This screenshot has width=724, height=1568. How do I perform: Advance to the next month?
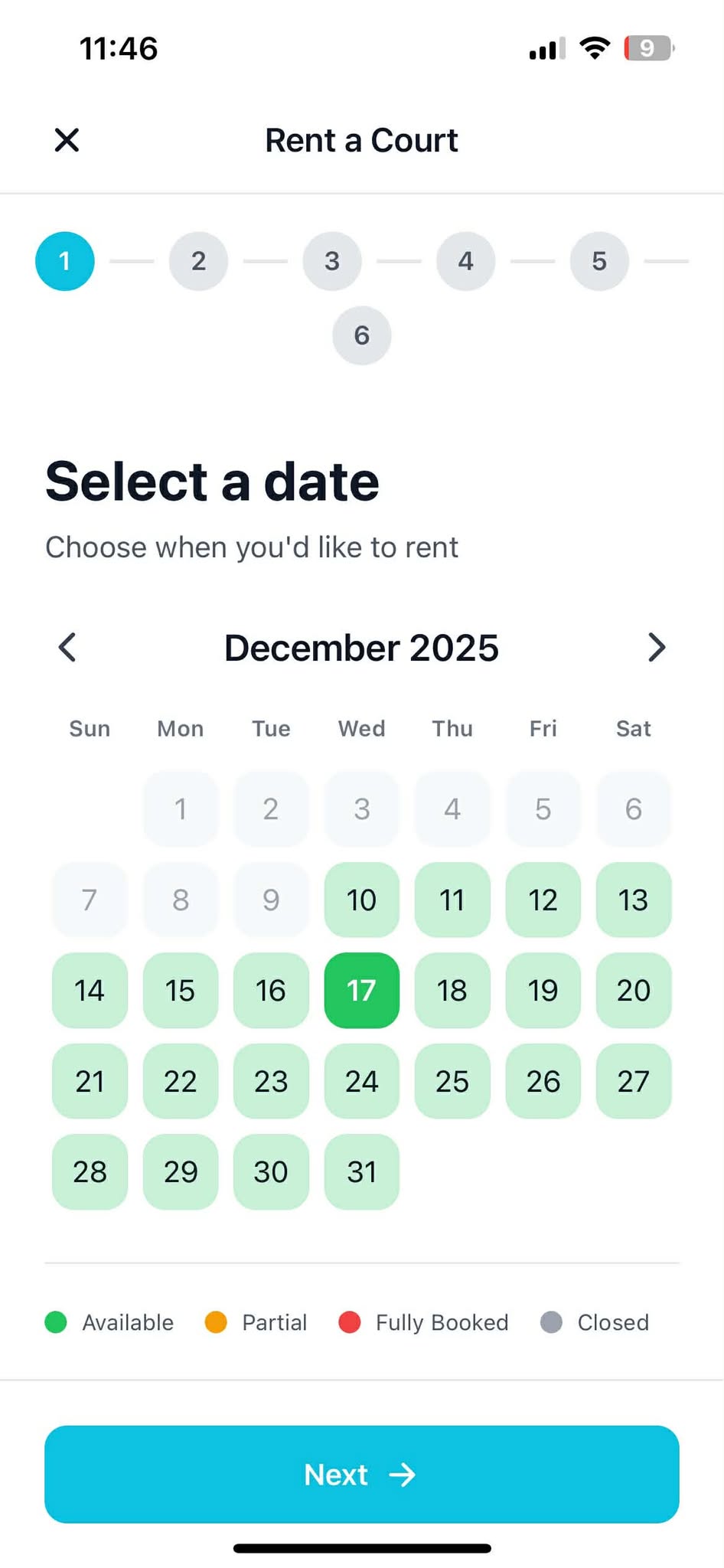pos(657,647)
